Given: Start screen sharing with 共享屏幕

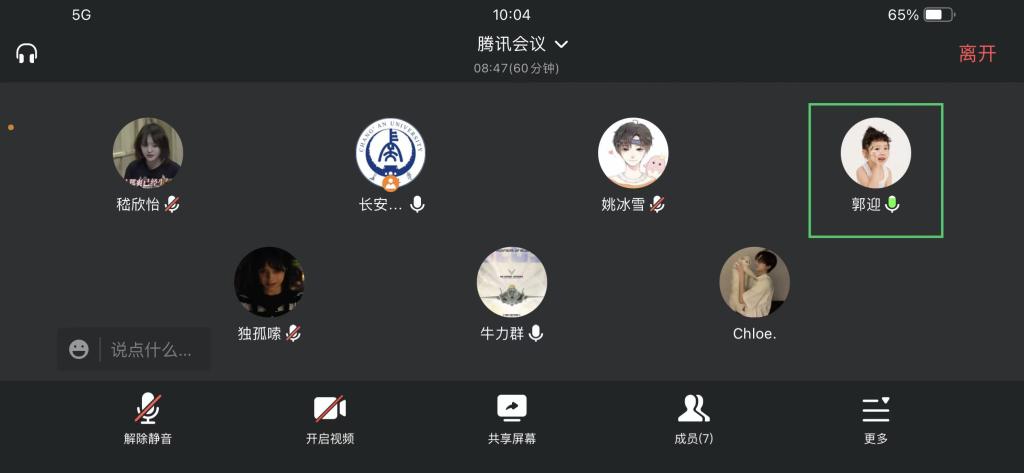Looking at the screenshot, I should (x=512, y=419).
